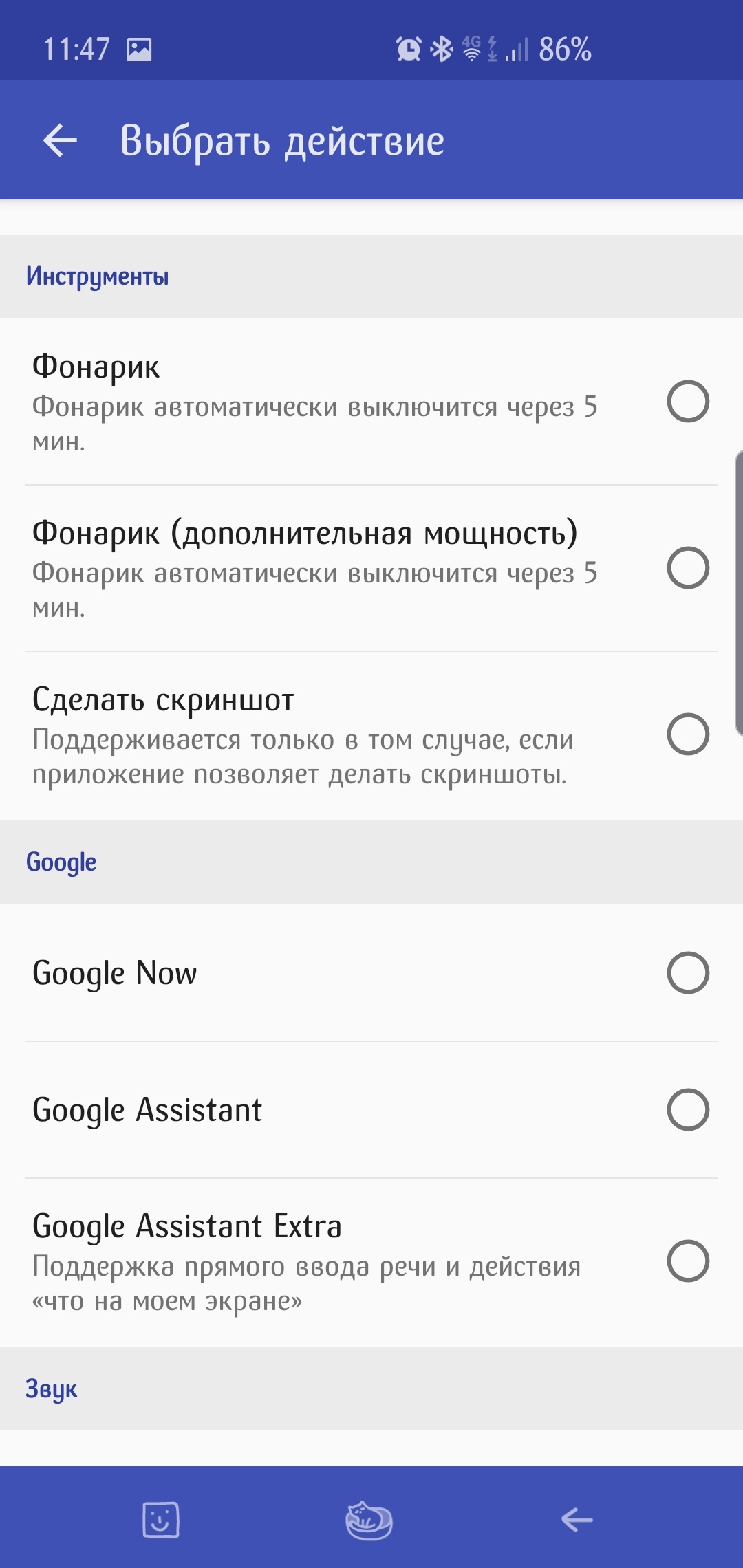The width and height of the screenshot is (743, 1568).
Task: Select the Фонарик radio button
Action: tap(688, 401)
